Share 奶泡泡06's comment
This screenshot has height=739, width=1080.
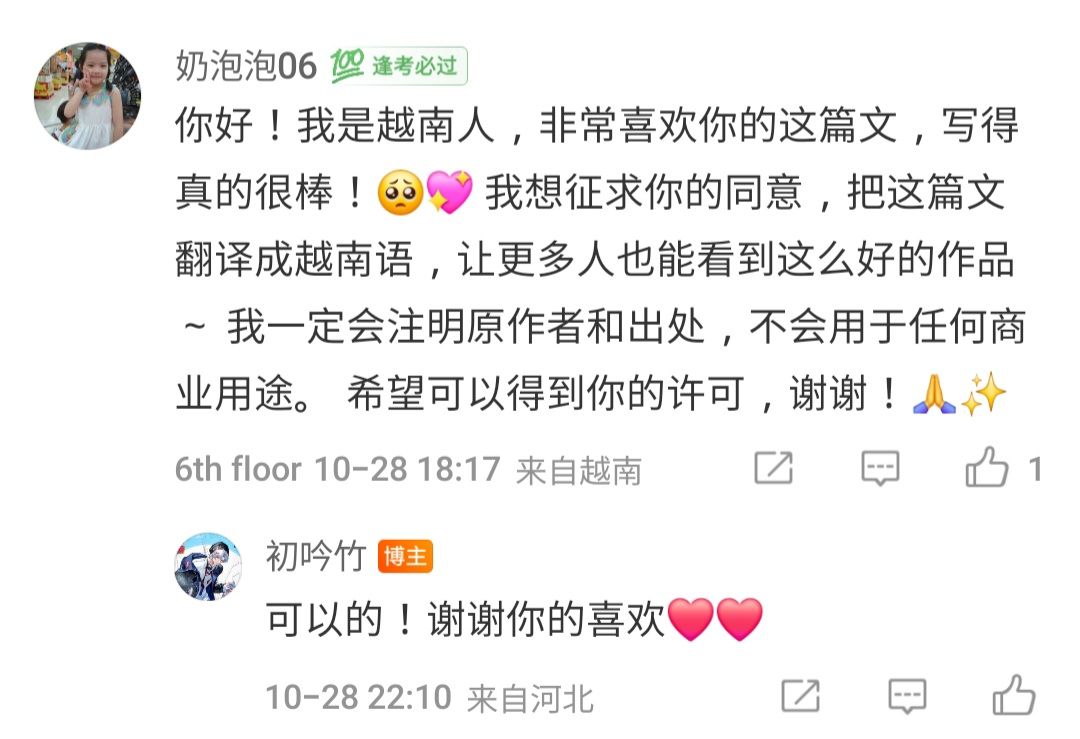tap(773, 468)
